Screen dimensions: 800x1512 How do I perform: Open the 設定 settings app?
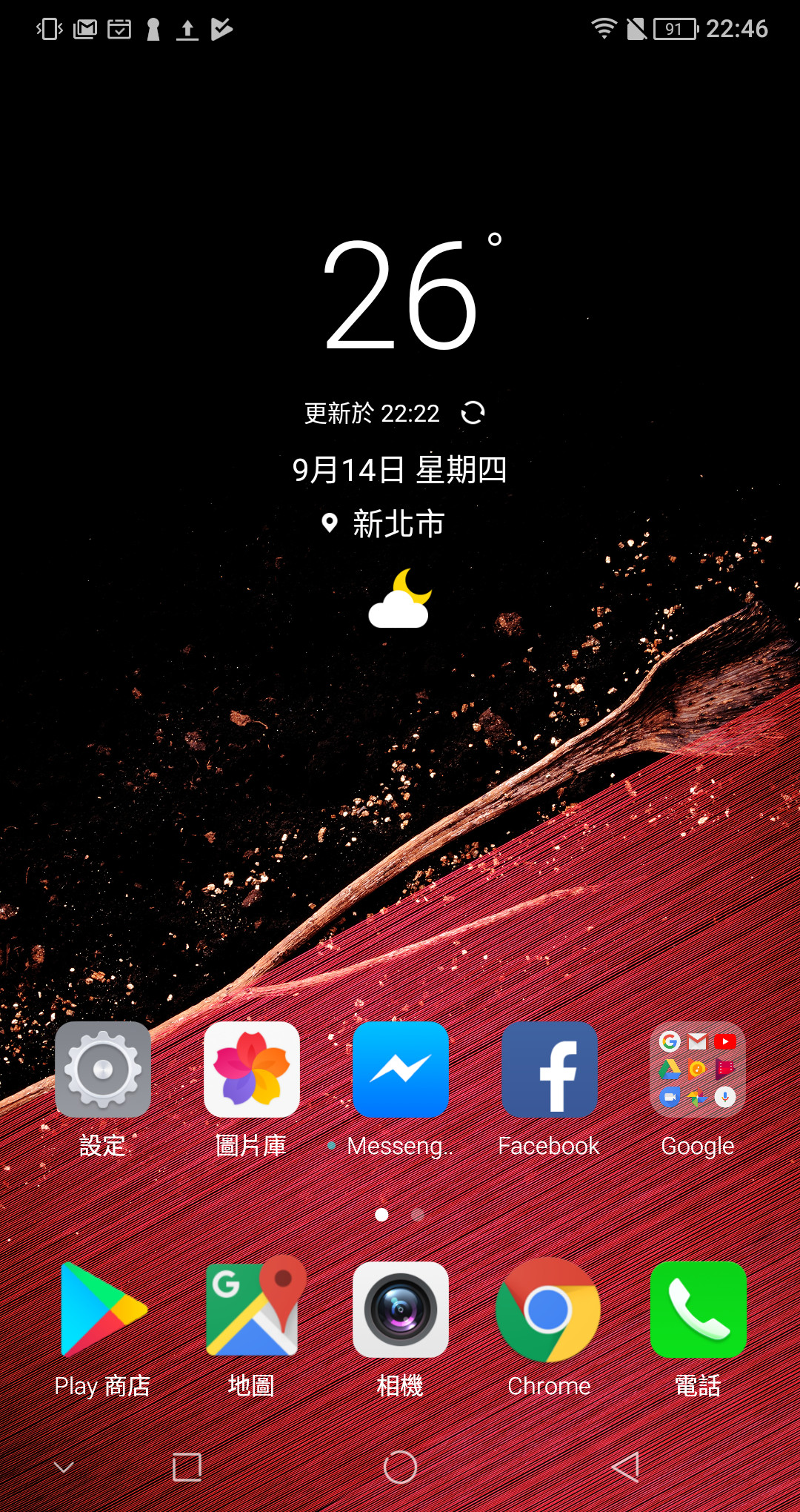click(103, 1070)
